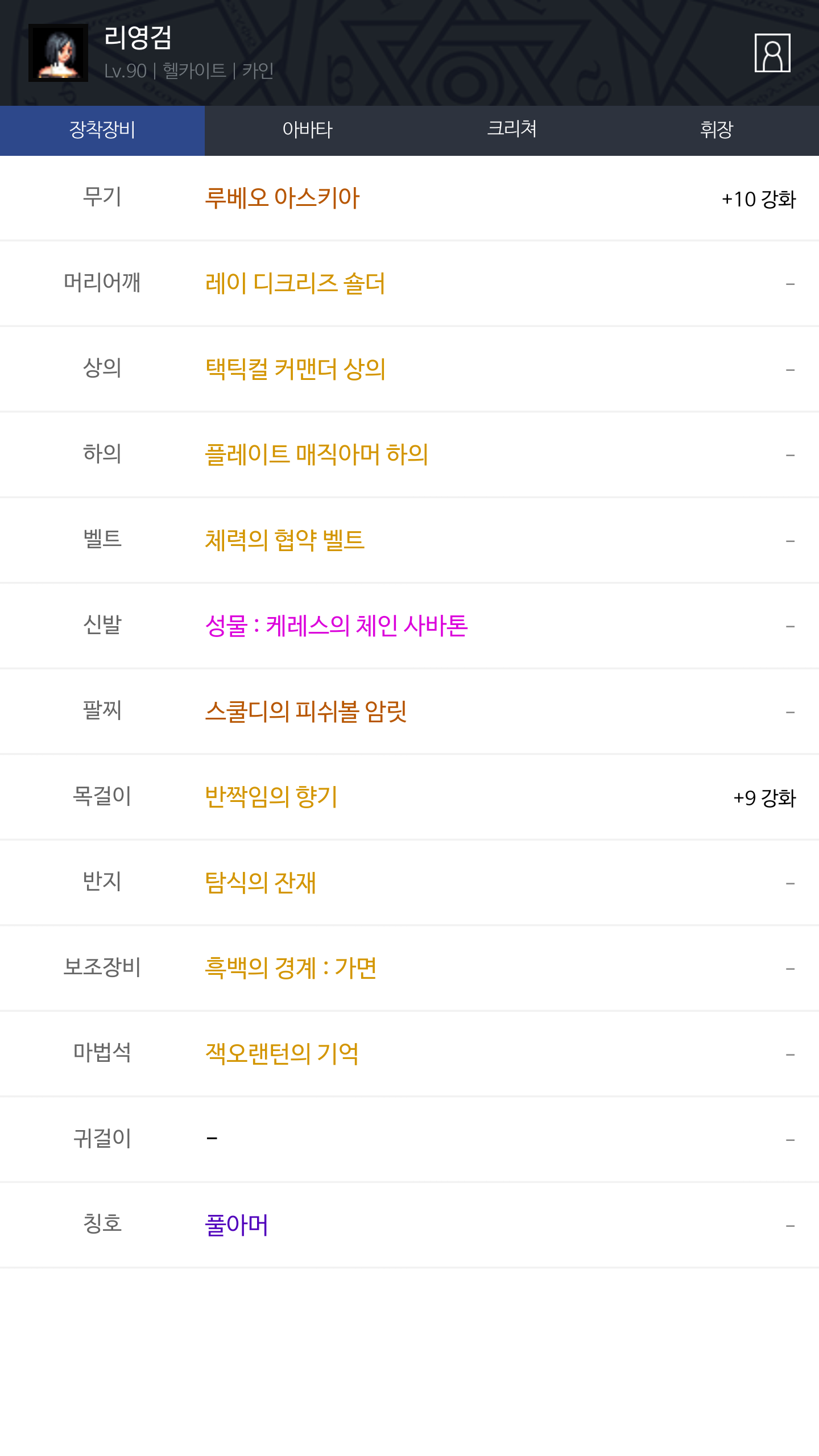Open title item 풀아머
Screen dimensions: 819x1456
tap(236, 1225)
